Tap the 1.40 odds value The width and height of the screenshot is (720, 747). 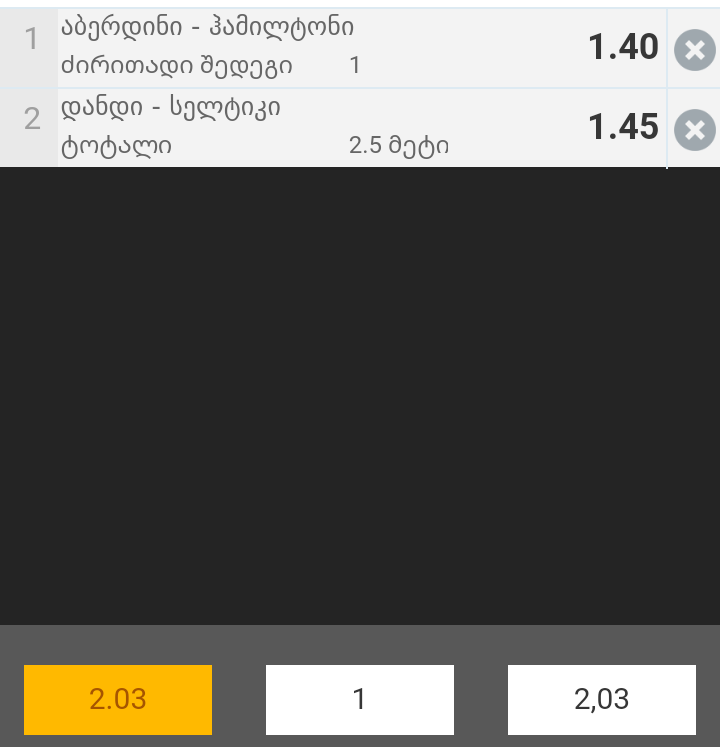pos(623,46)
